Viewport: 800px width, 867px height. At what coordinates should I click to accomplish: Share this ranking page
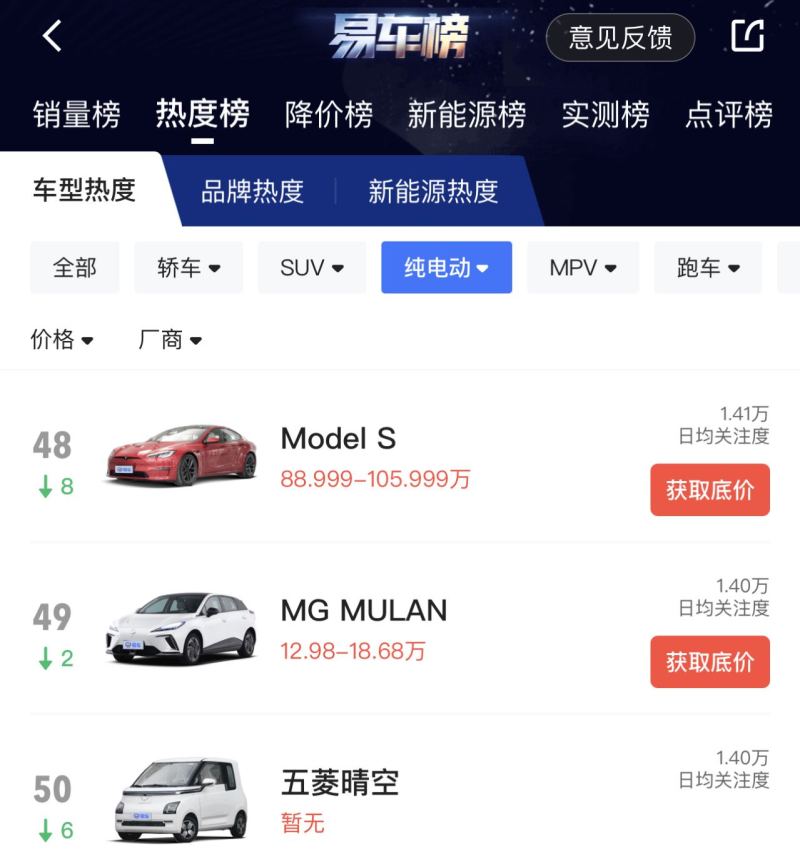coord(747,37)
